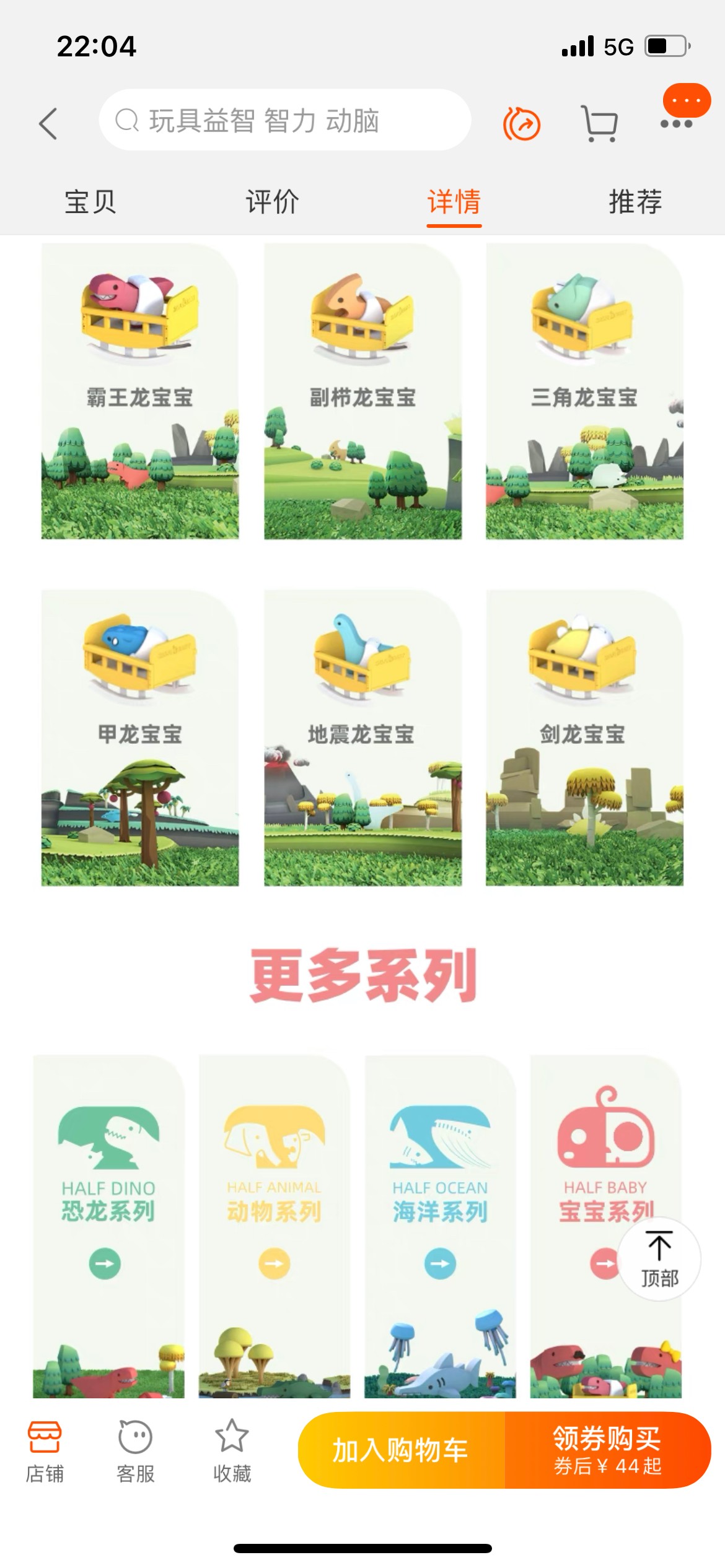Add item to 收藏 favorites
Image resolution: width=725 pixels, height=1568 pixels.
click(x=232, y=1450)
